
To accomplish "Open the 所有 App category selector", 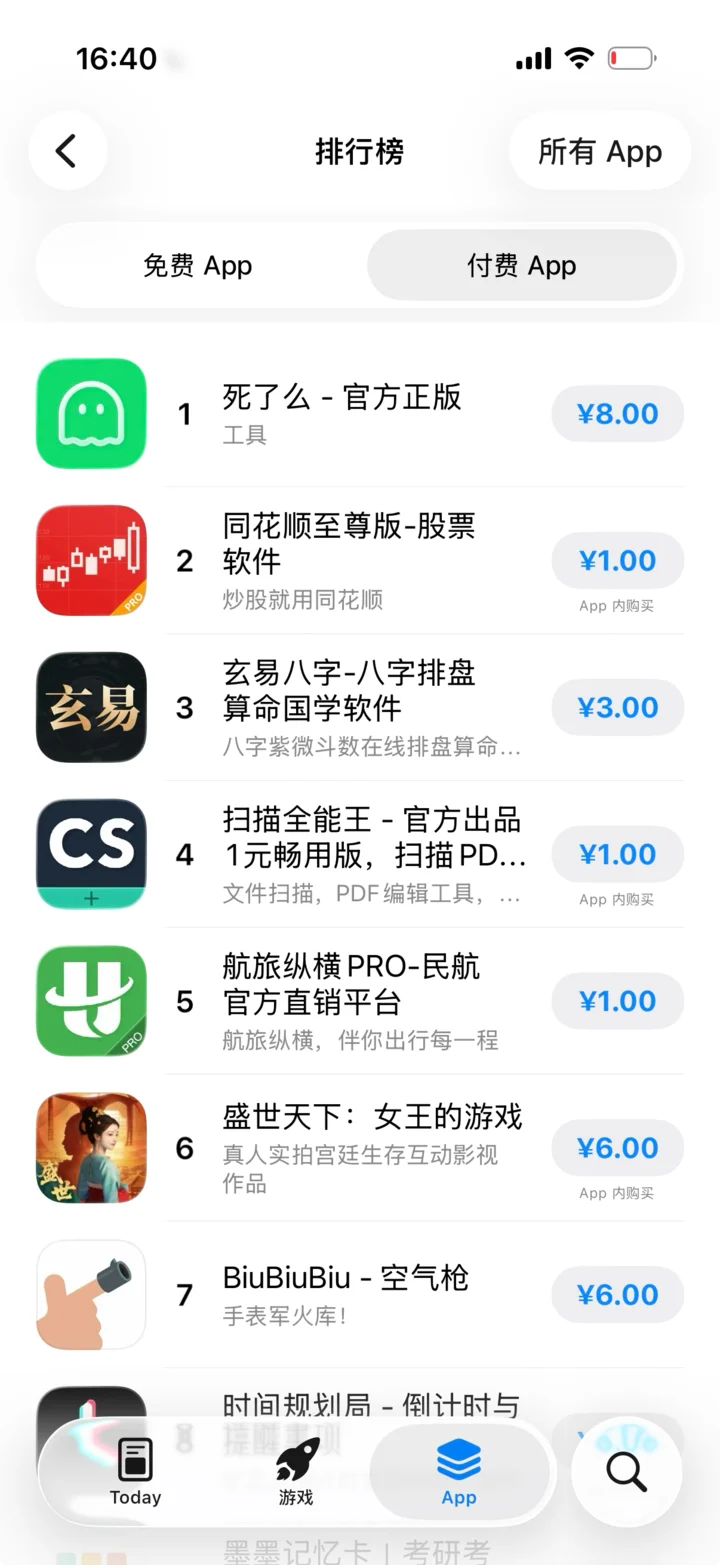I will pos(598,151).
